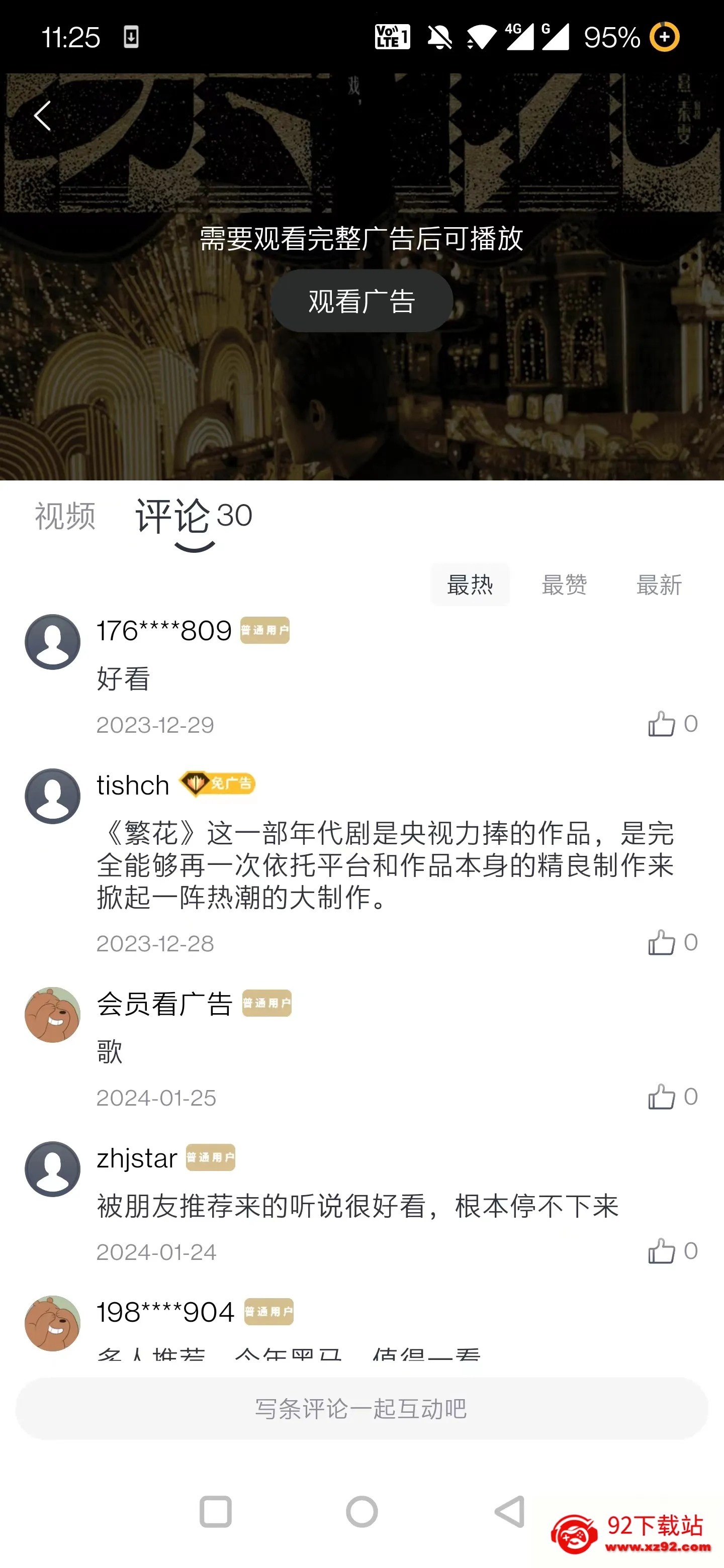Screen dimensions: 724x1568
Task: Like the comment by 176****809
Action: tap(662, 724)
